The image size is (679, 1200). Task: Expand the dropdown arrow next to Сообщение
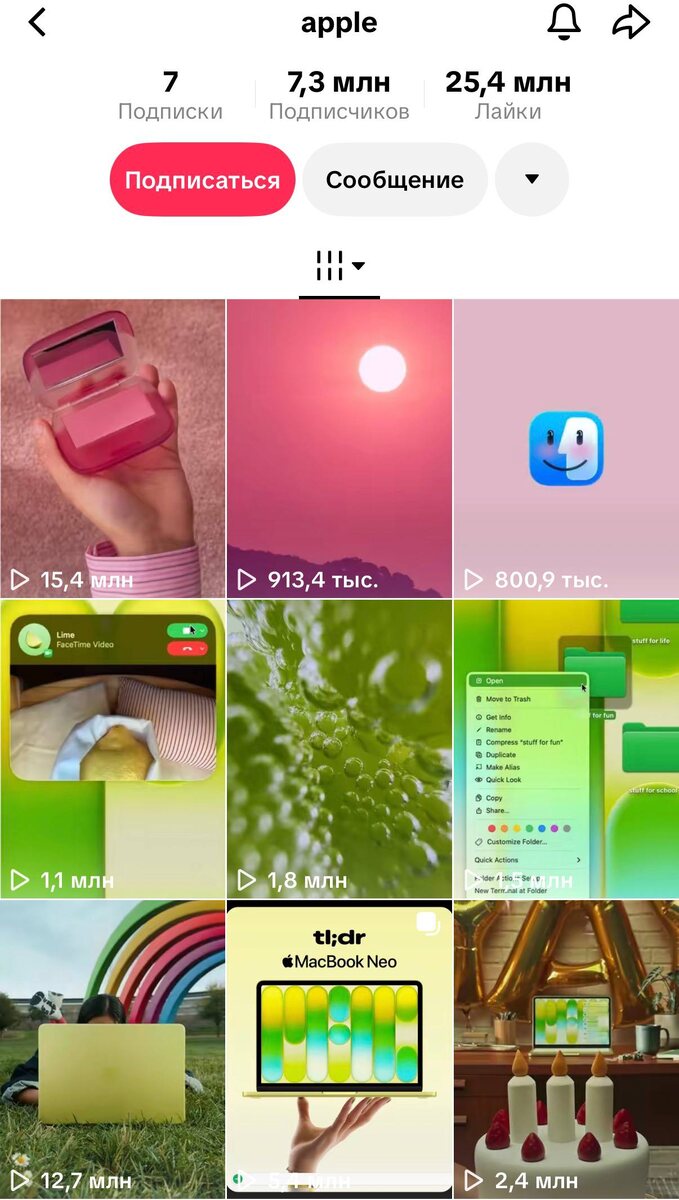click(532, 180)
